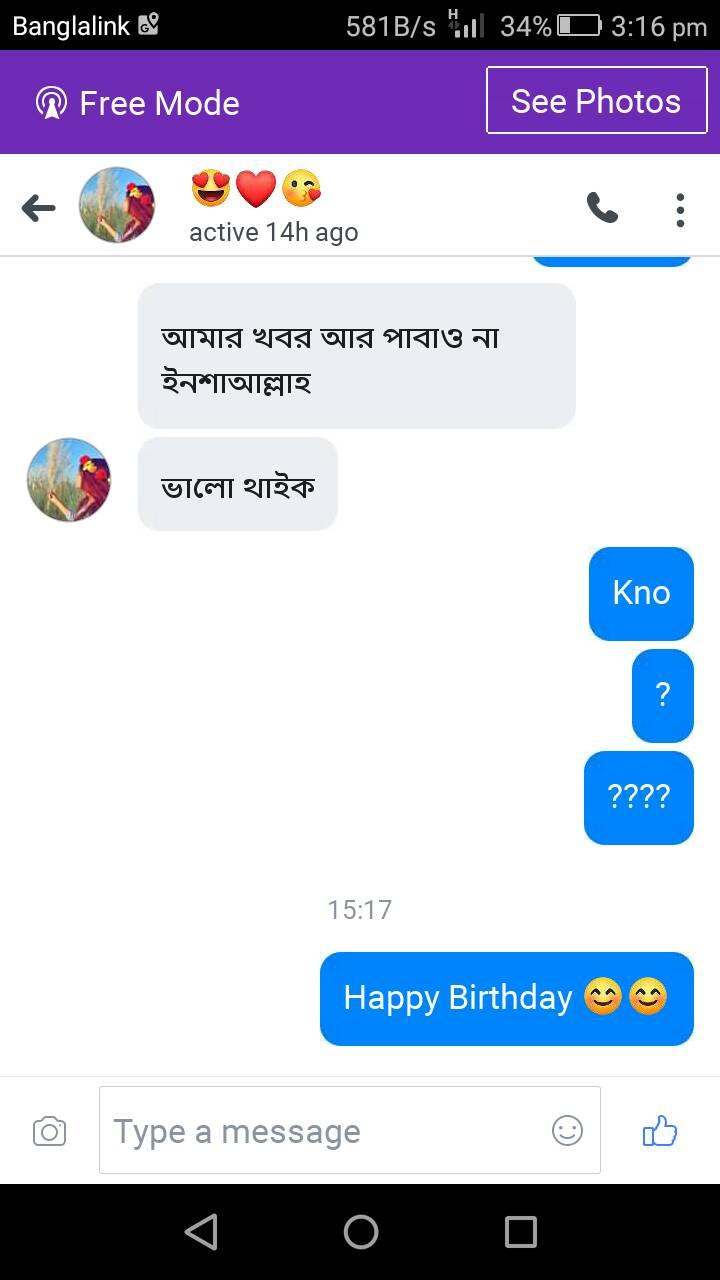Go back using the header arrow
This screenshot has height=1280, width=720.
tap(38, 208)
